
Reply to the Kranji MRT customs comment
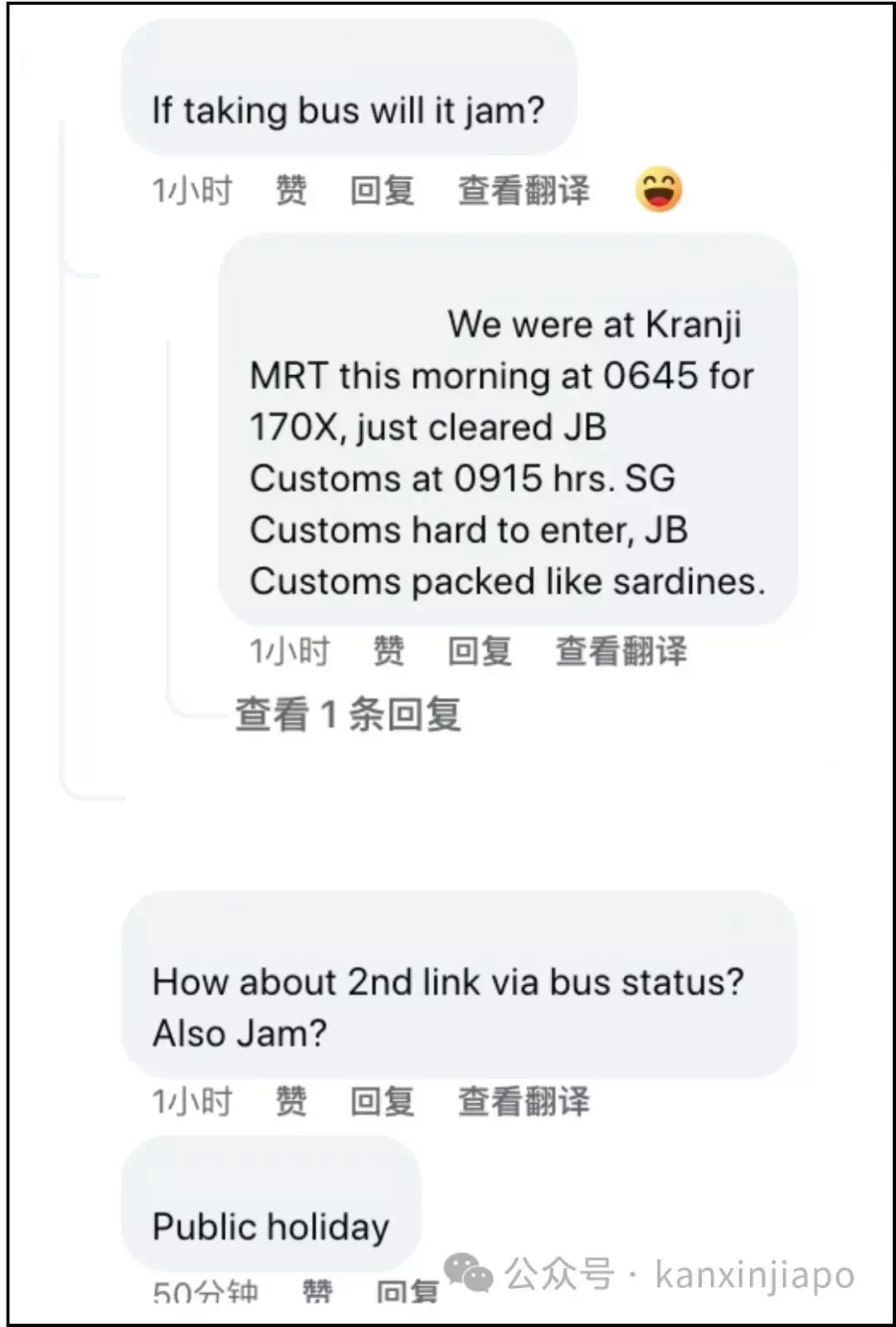[479, 651]
